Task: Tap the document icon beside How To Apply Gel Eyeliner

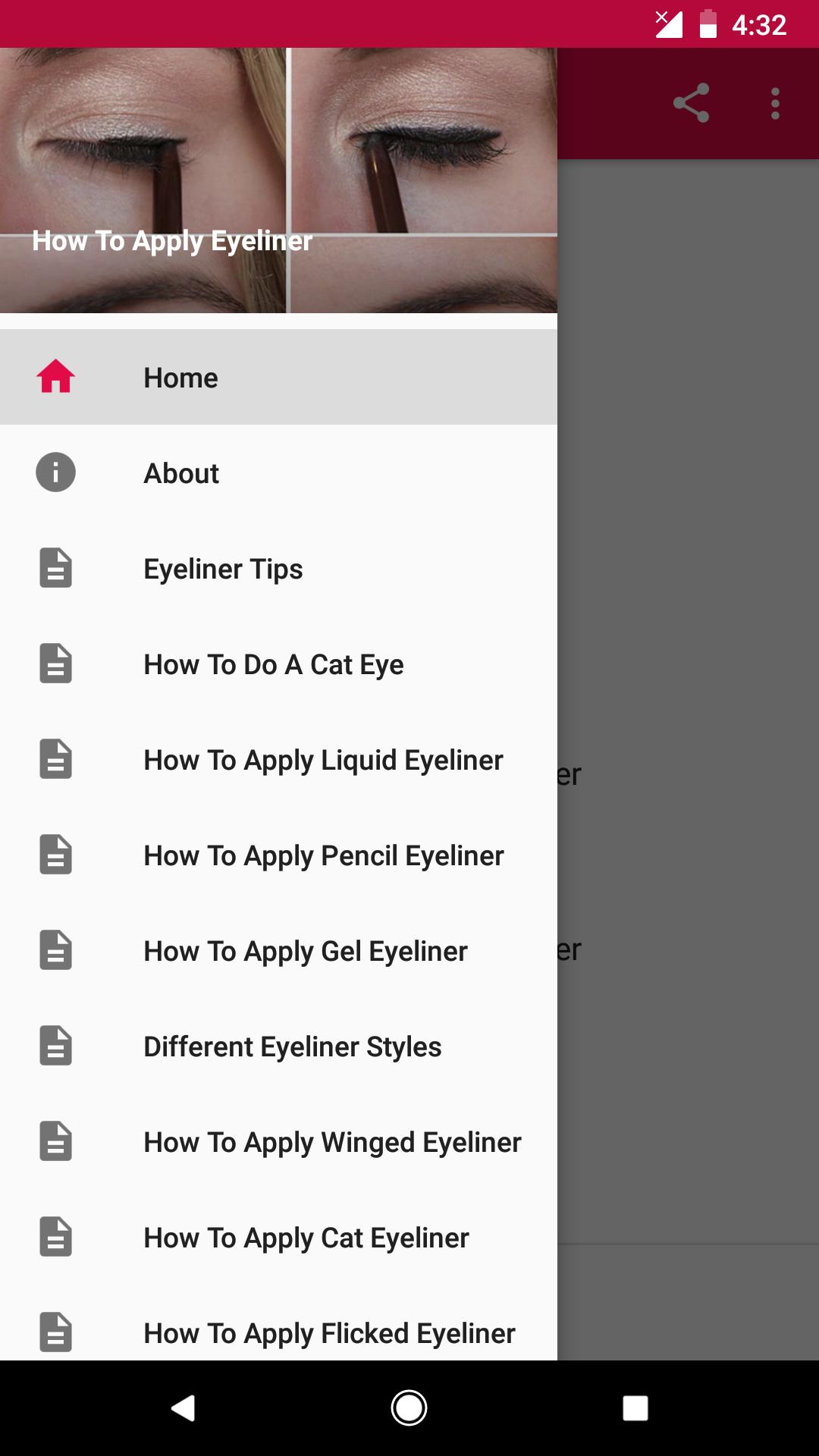Action: tap(55, 951)
